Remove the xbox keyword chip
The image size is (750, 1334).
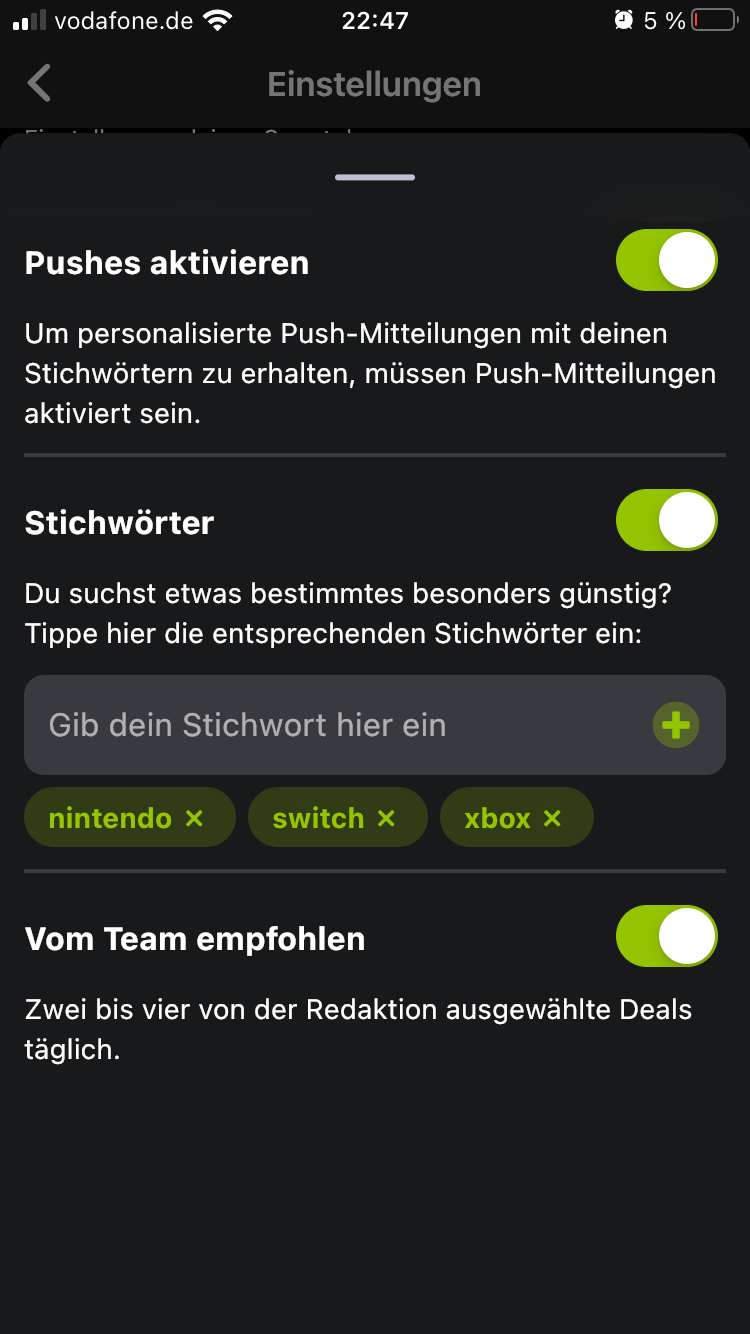[x=552, y=818]
